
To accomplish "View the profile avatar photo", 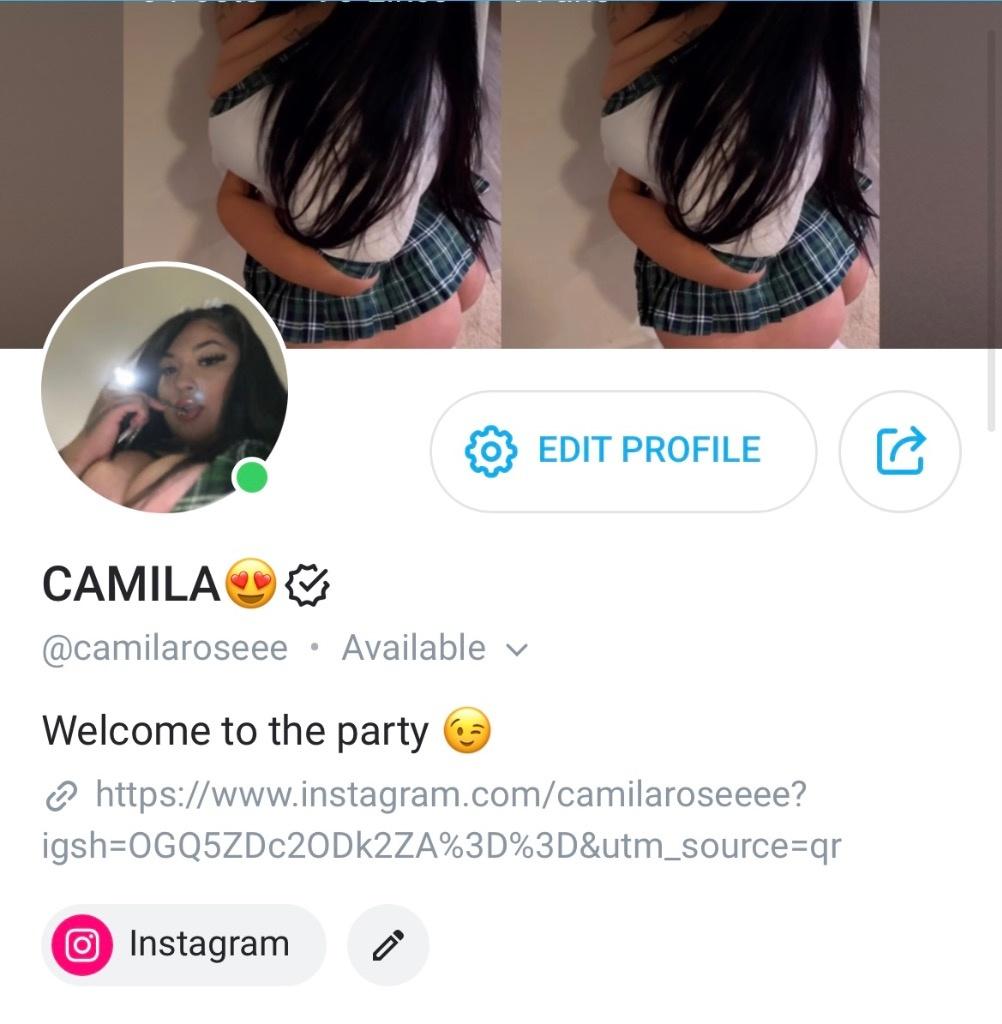I will tap(164, 388).
